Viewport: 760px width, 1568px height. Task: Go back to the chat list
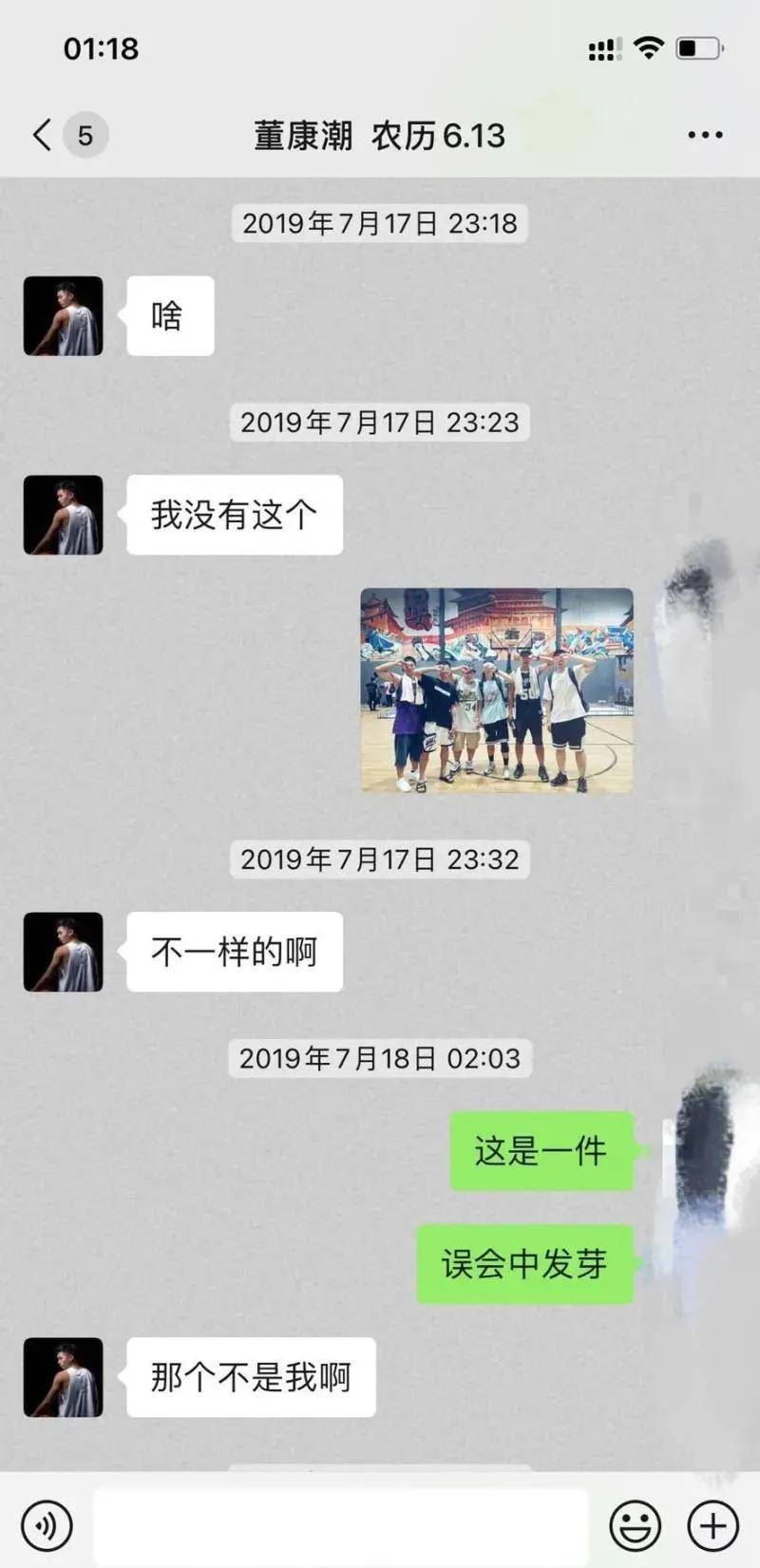click(44, 135)
